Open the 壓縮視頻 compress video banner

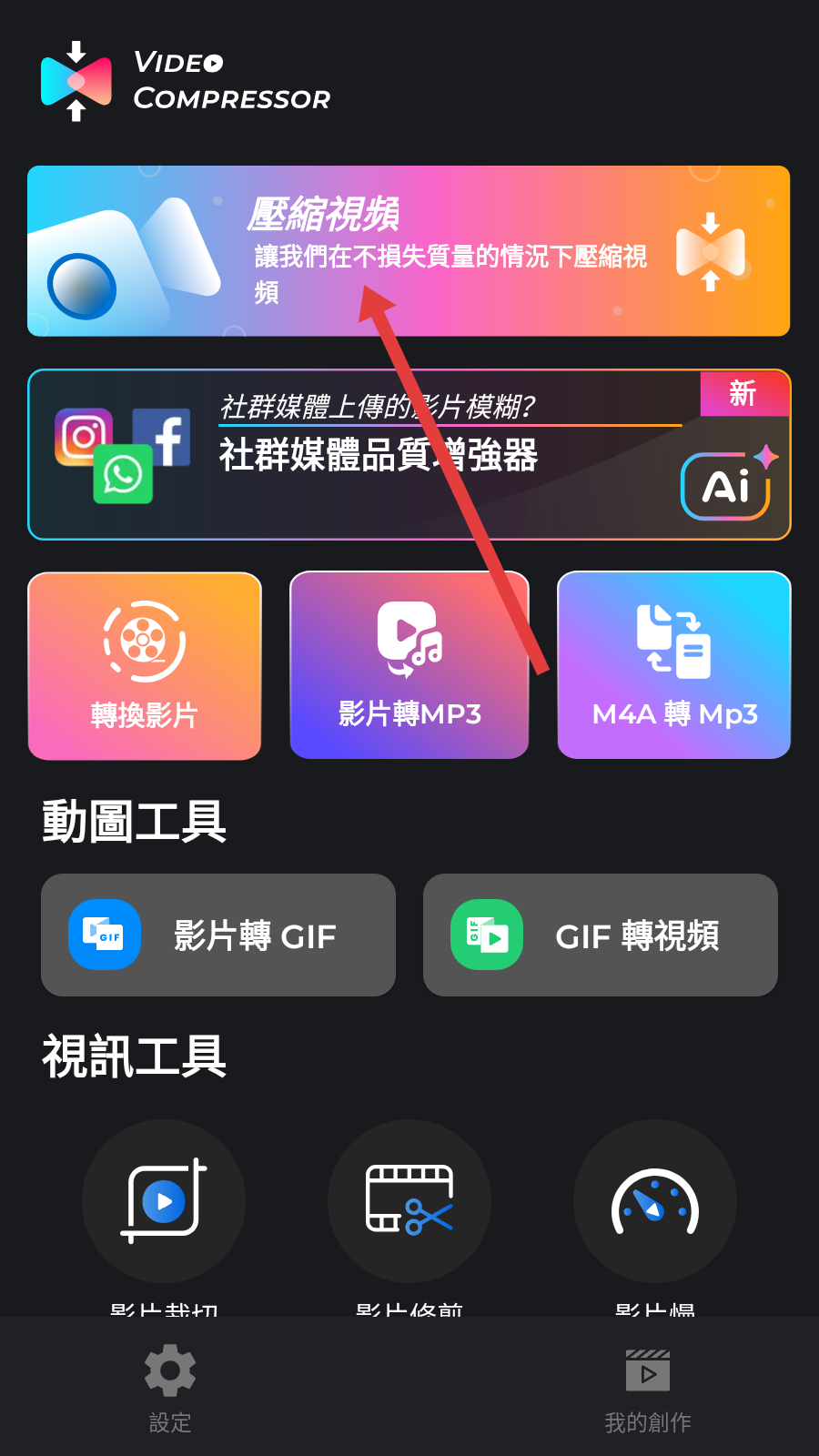409,251
